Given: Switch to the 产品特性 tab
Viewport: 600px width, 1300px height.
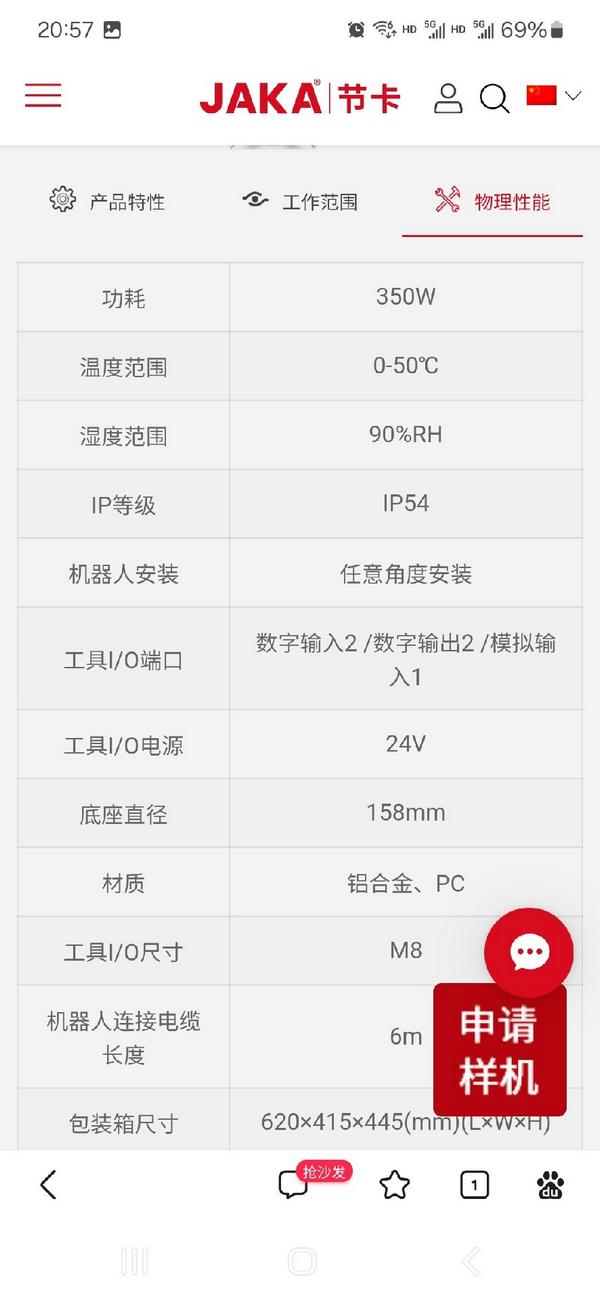Looking at the screenshot, I should (x=107, y=201).
